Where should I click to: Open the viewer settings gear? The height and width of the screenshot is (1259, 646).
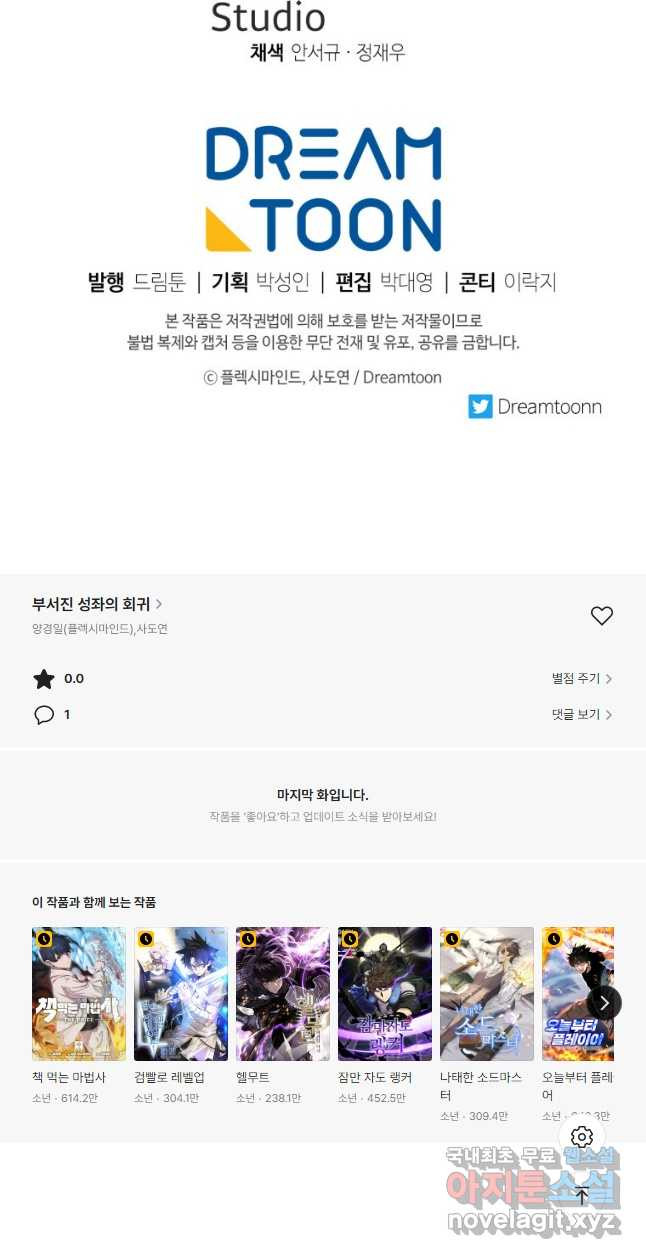(x=582, y=1137)
